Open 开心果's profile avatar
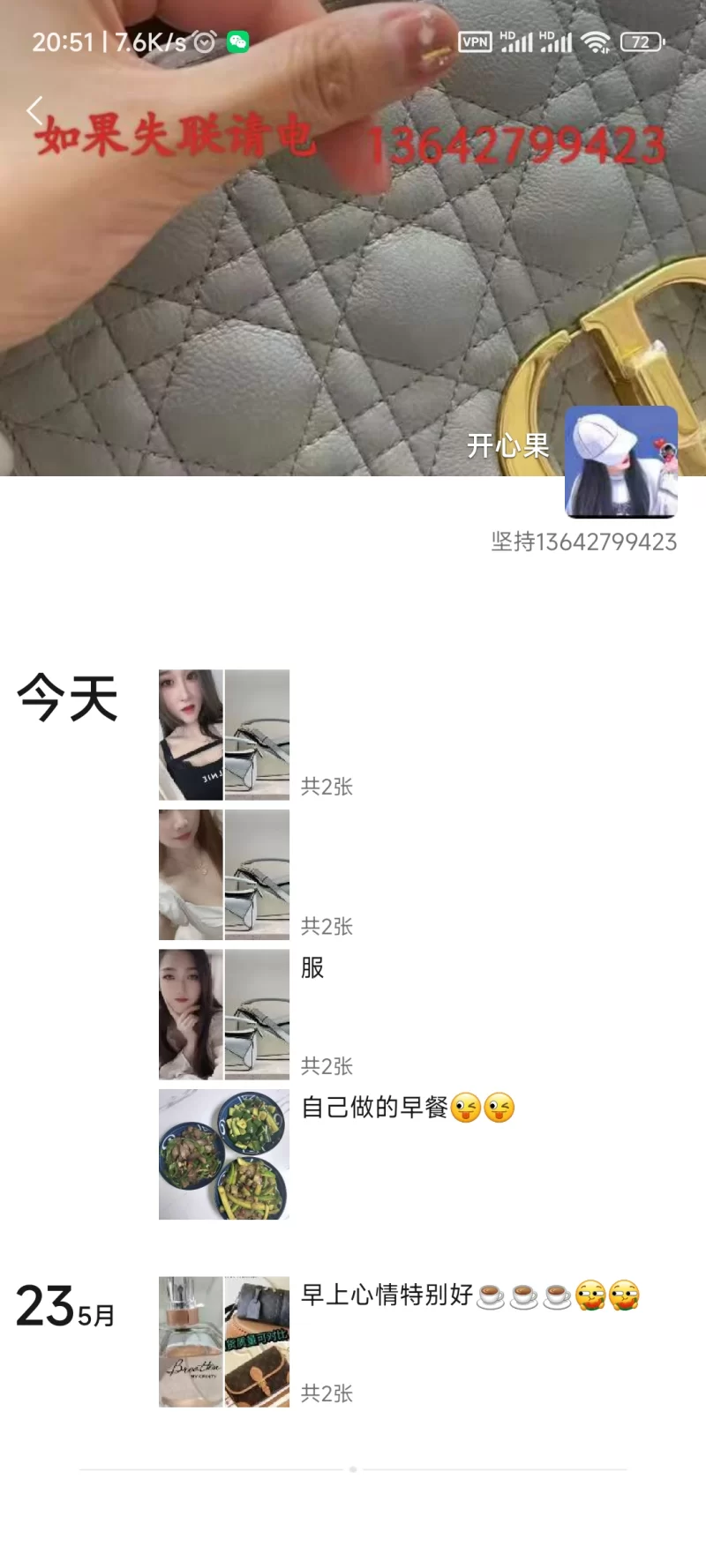Viewport: 706px width, 1568px height. tap(620, 461)
